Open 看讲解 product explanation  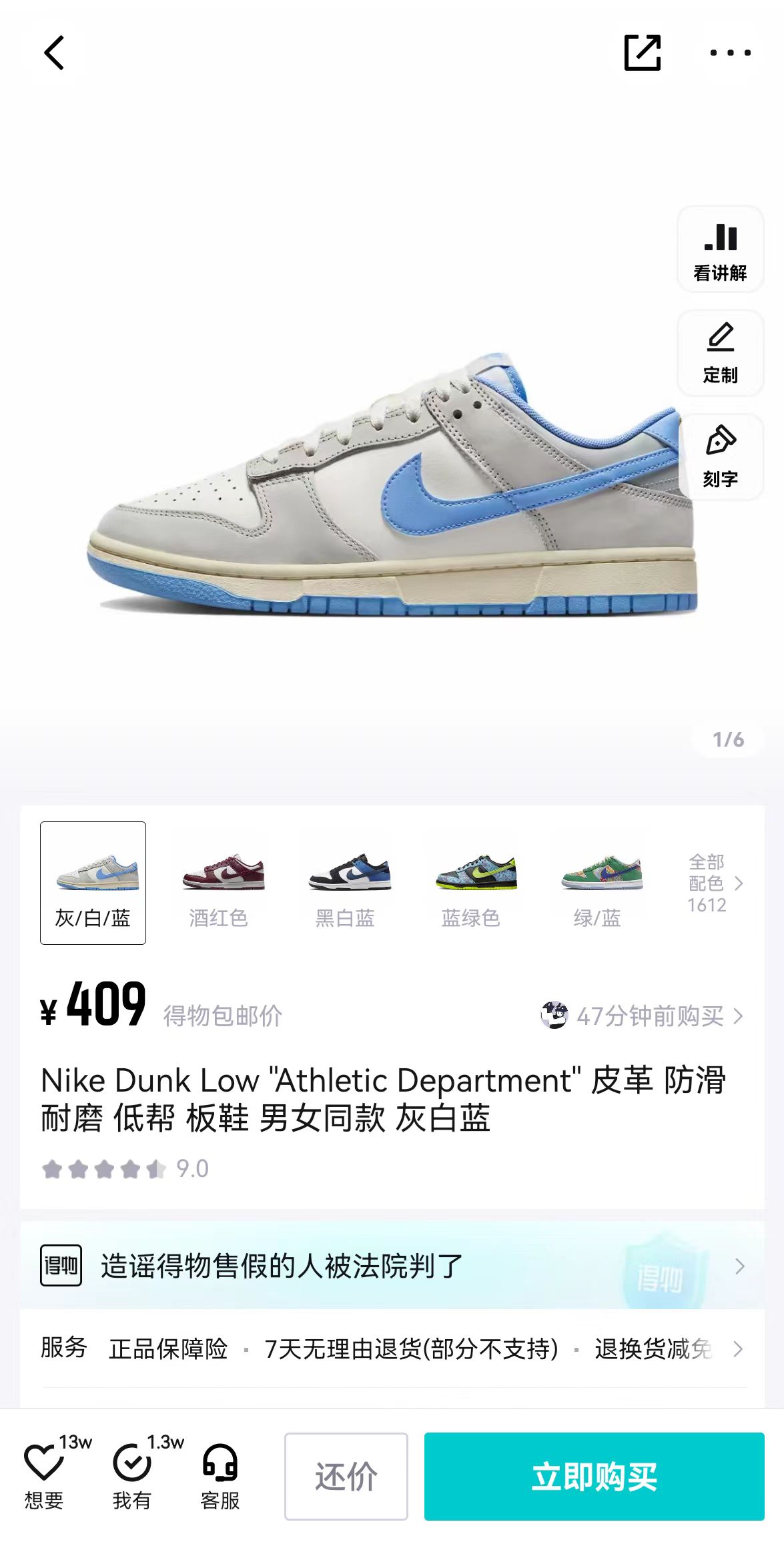click(721, 250)
